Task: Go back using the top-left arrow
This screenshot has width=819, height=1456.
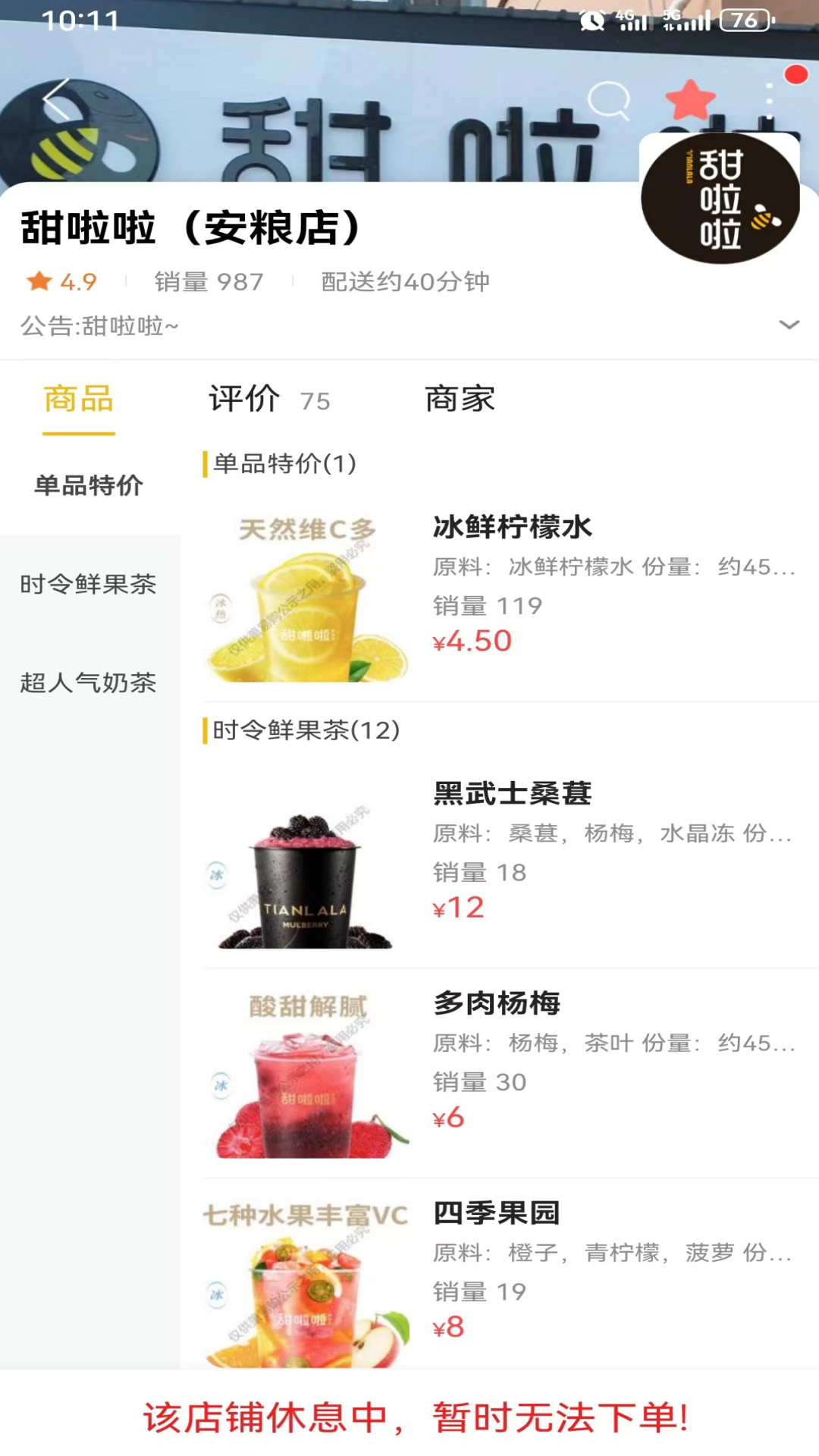Action: pos(56,99)
